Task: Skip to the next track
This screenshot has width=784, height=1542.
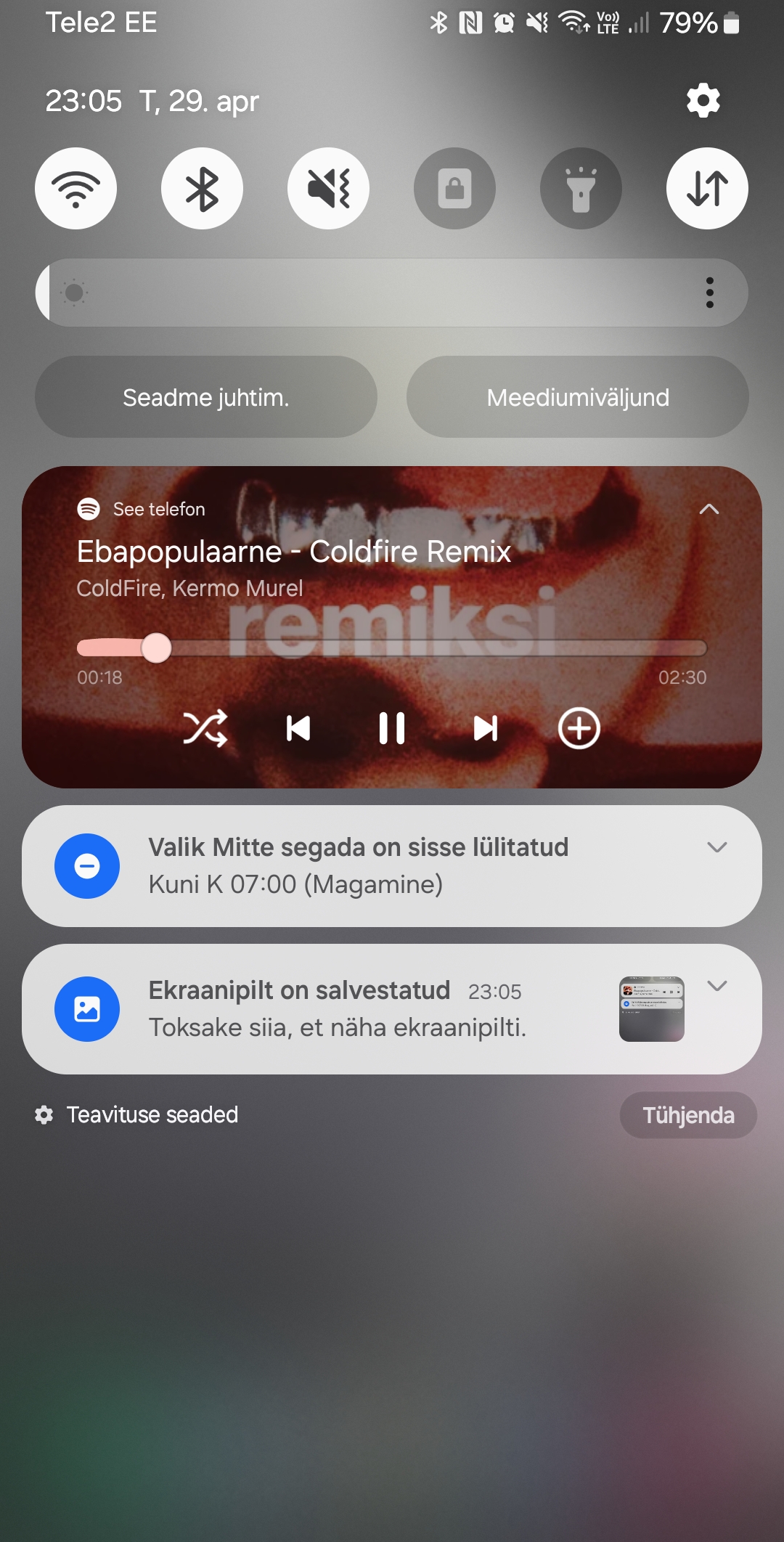Action: click(485, 728)
